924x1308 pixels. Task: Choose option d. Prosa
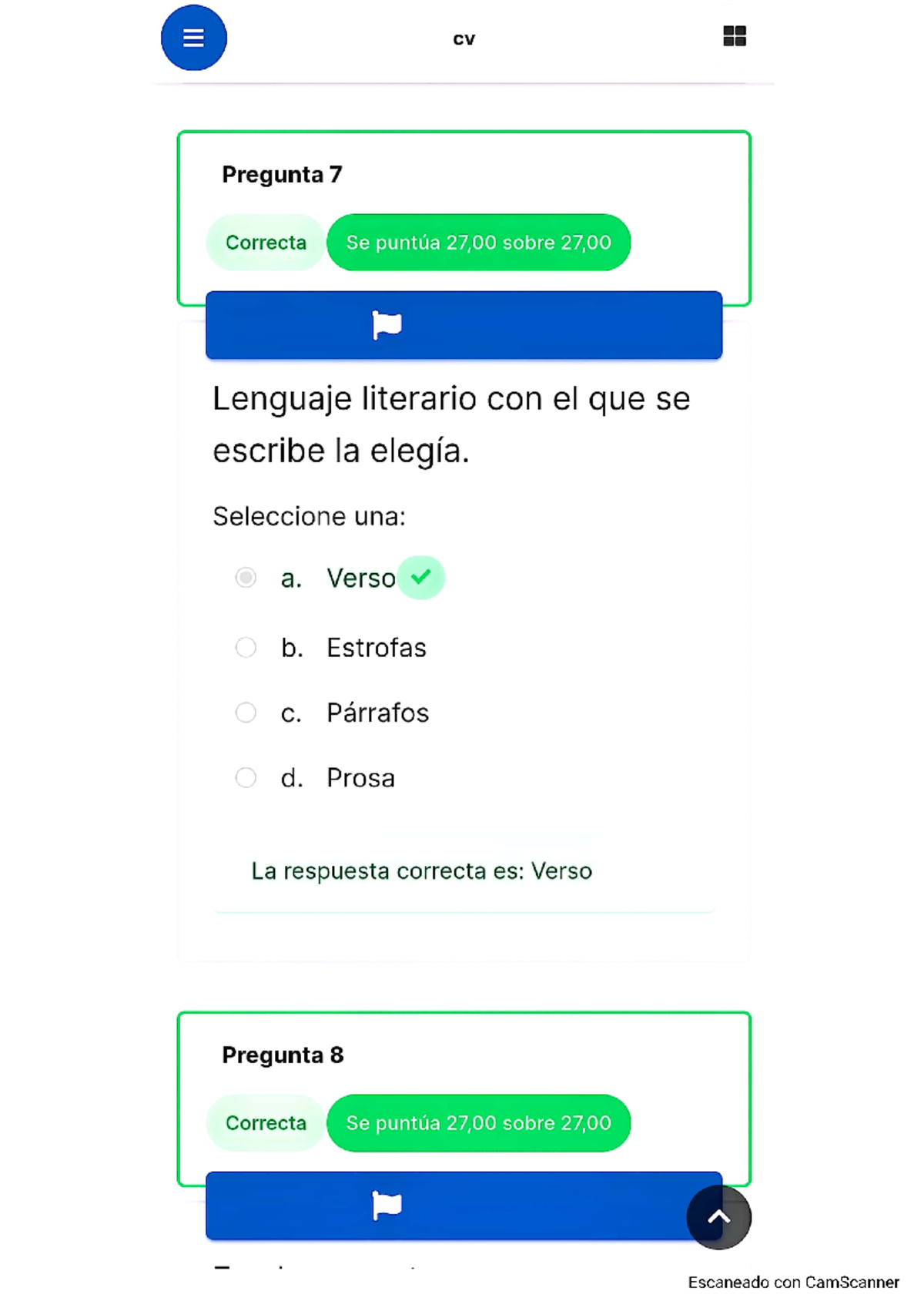point(246,777)
